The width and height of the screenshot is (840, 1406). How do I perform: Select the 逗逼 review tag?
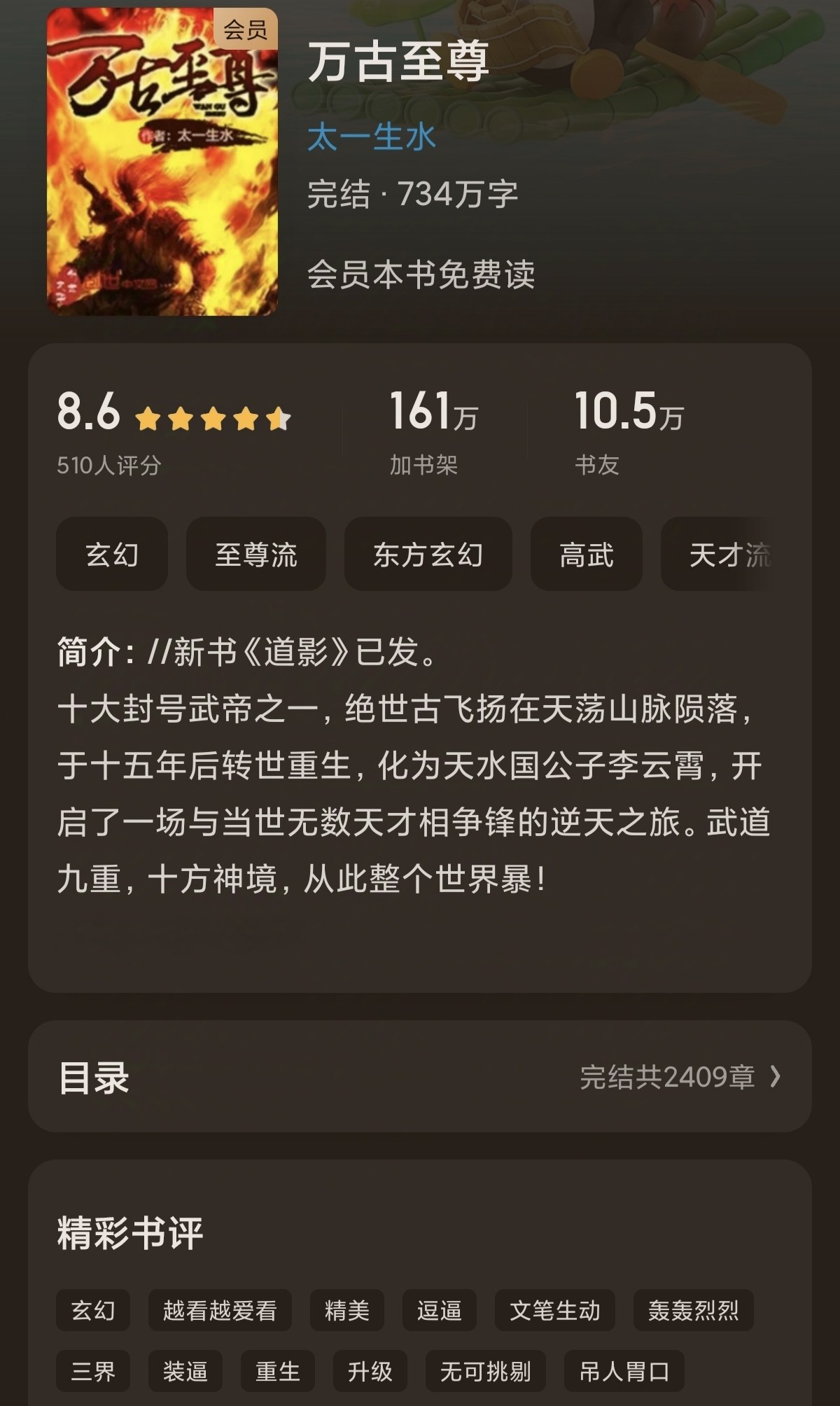(440, 1310)
